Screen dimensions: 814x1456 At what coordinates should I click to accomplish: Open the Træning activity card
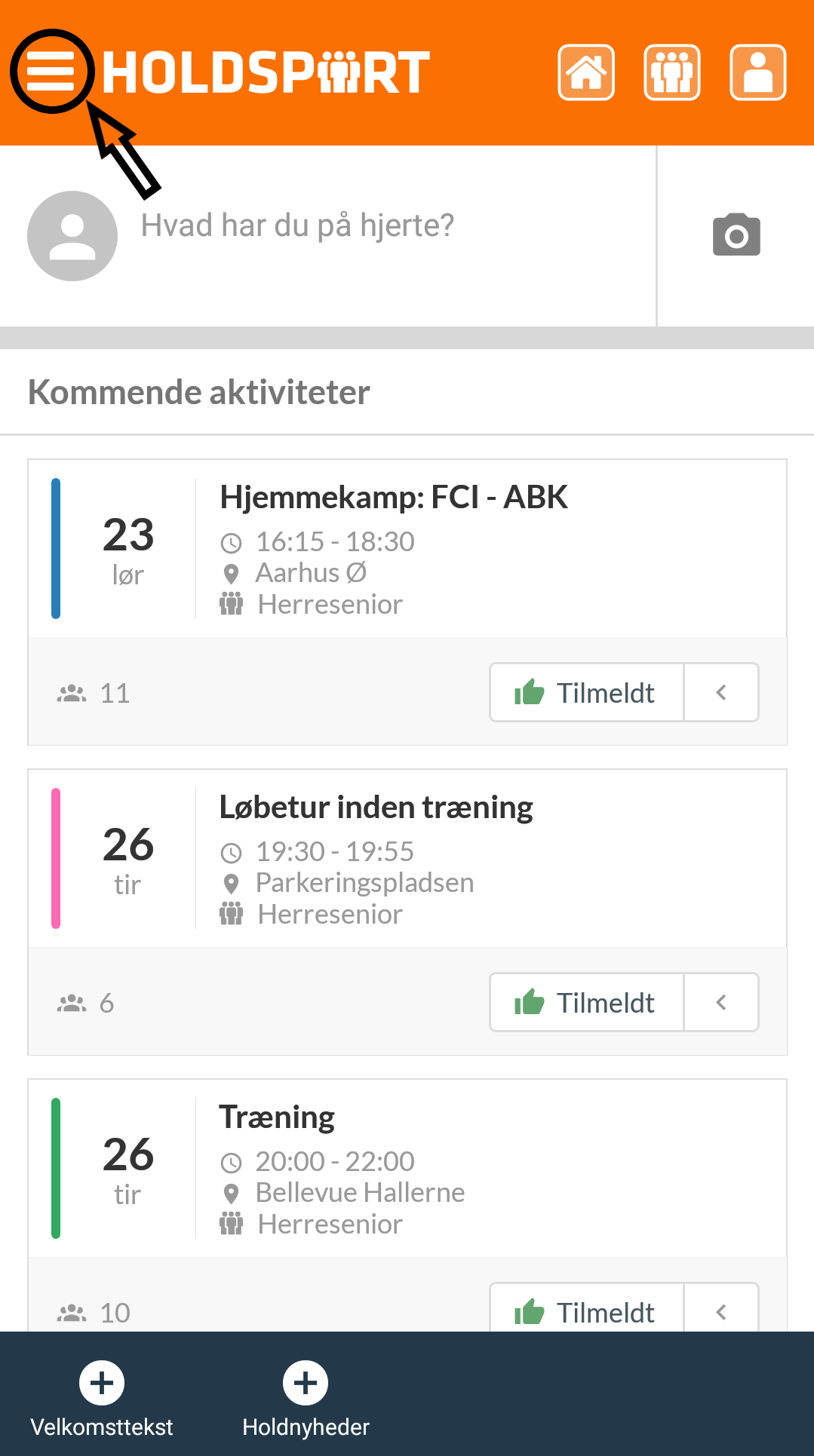pos(407,1169)
